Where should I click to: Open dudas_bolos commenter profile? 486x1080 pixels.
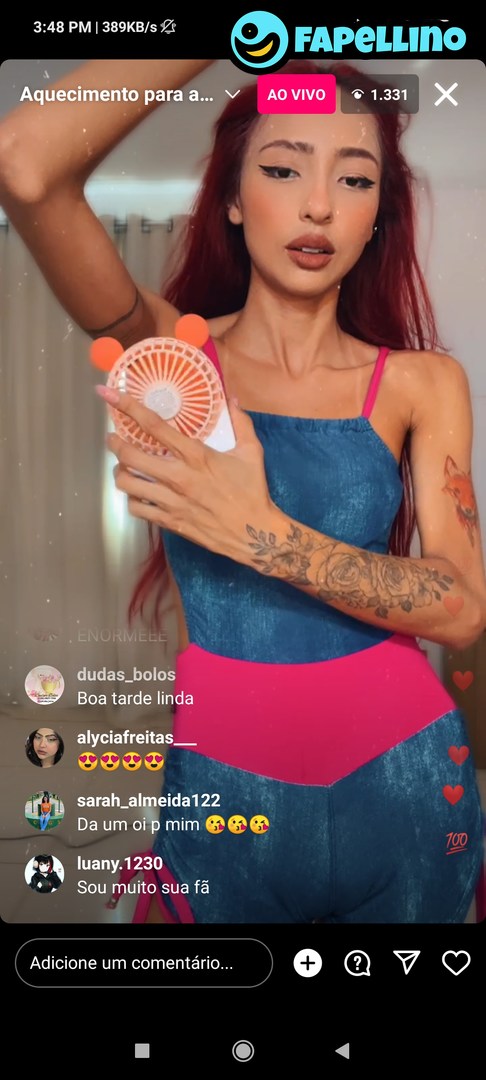tap(44, 685)
